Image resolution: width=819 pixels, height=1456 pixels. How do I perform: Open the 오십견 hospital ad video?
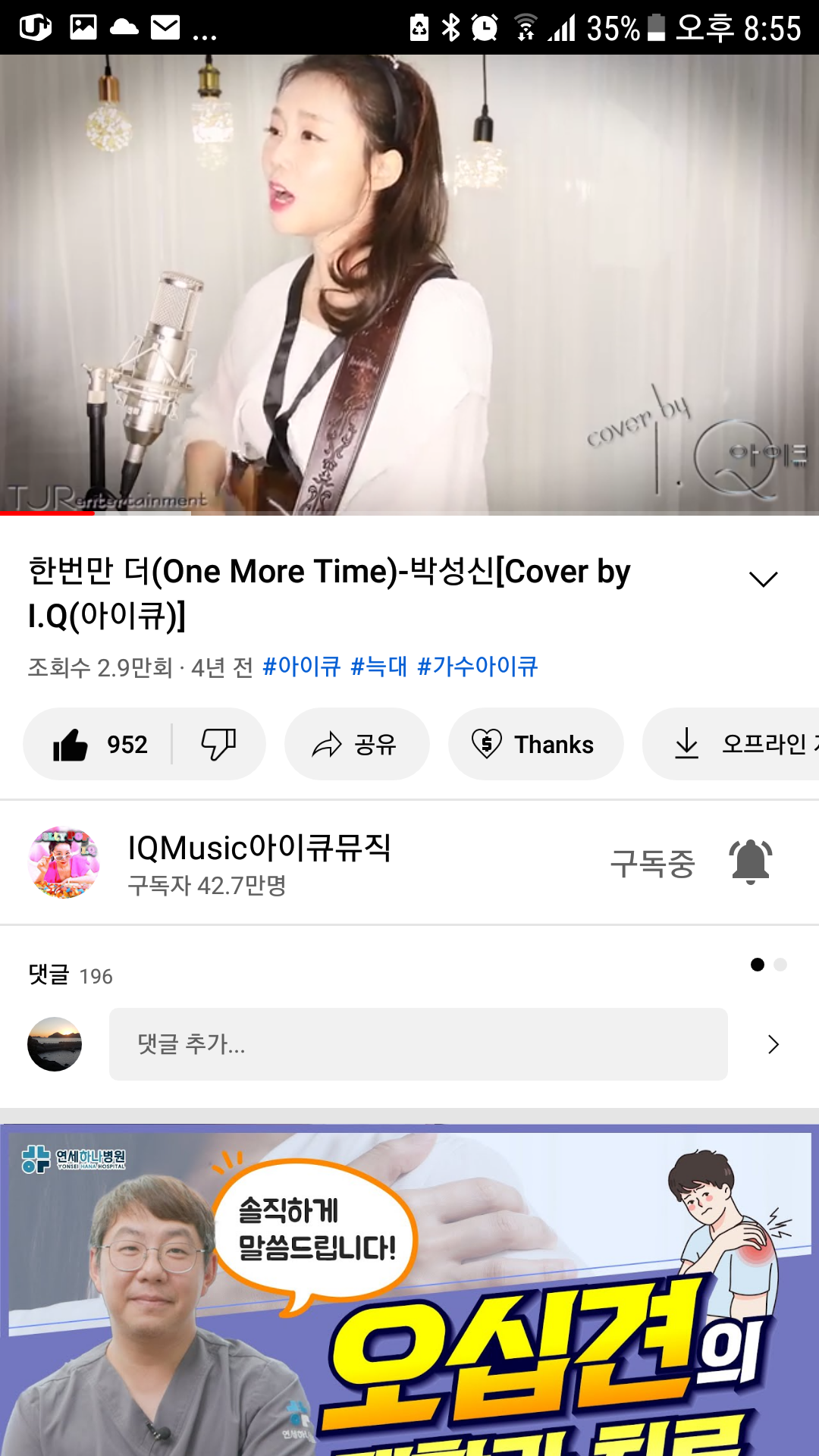point(409,1289)
